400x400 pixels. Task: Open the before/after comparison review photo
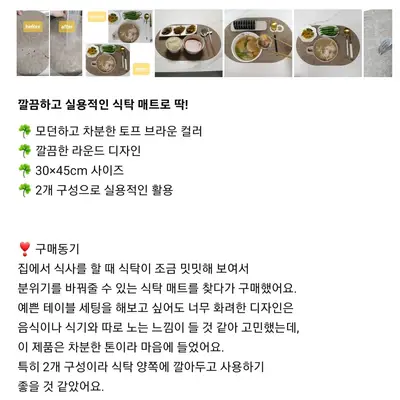click(49, 43)
